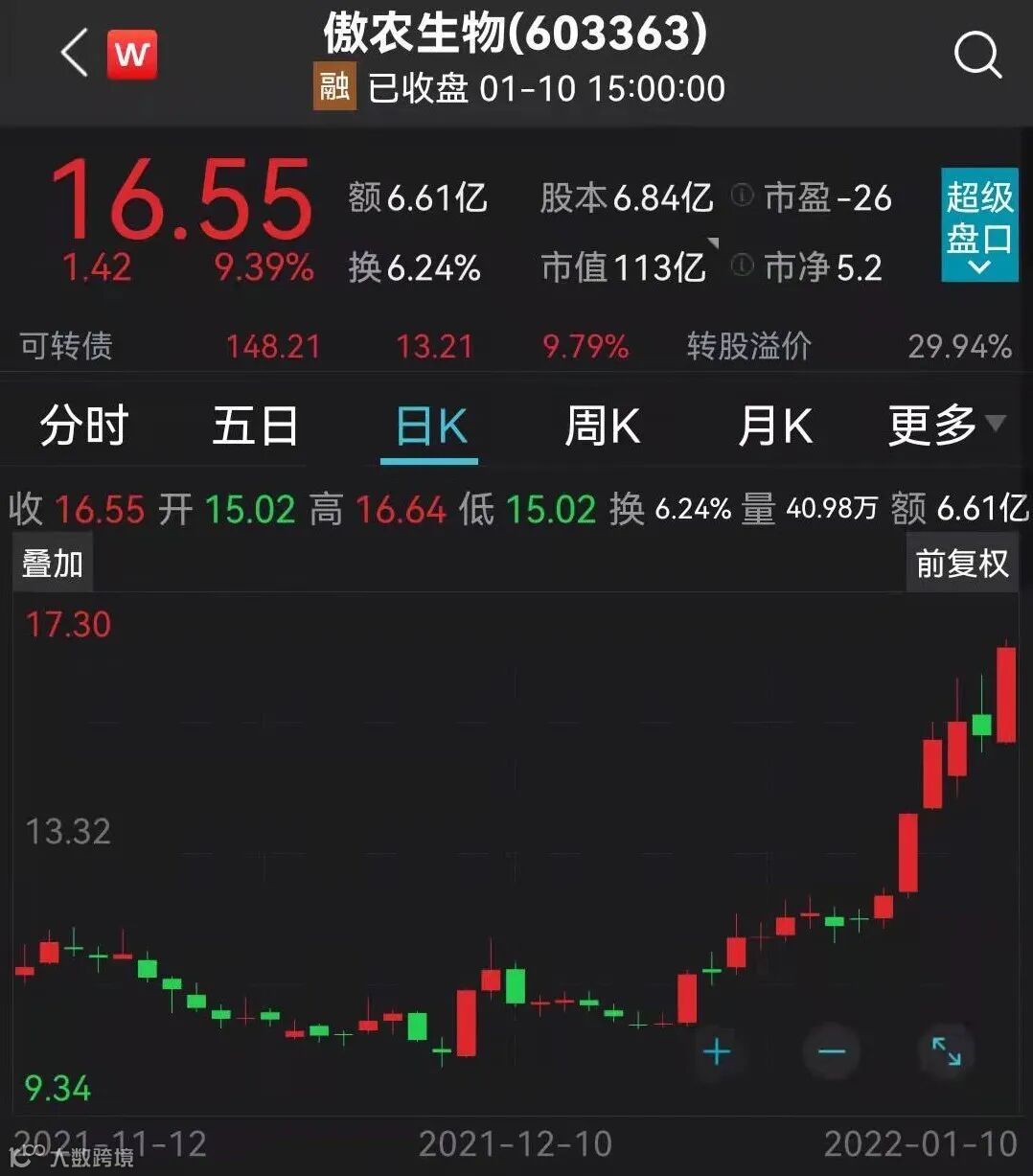Expand the chart to full screen
The image size is (1033, 1176).
(x=946, y=1051)
